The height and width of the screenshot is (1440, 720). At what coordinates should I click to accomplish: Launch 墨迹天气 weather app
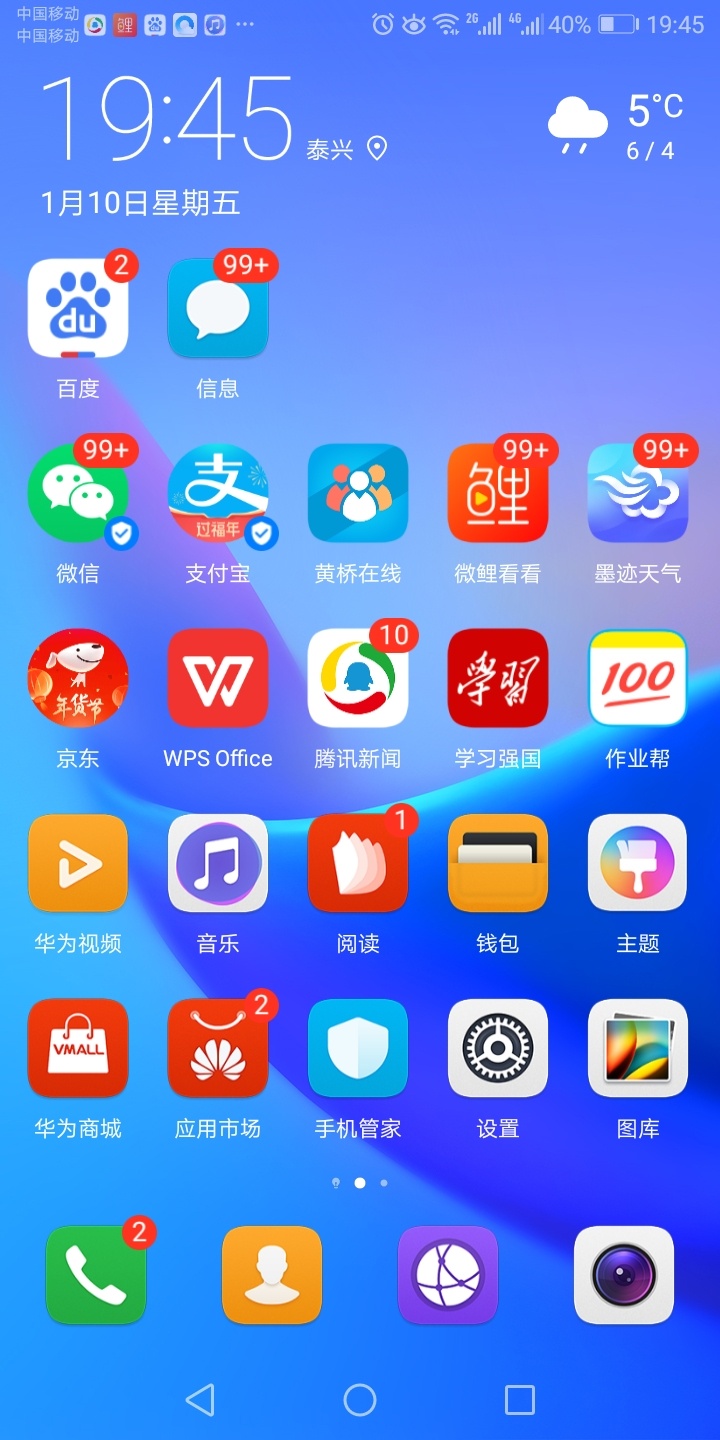pyautogui.click(x=638, y=494)
